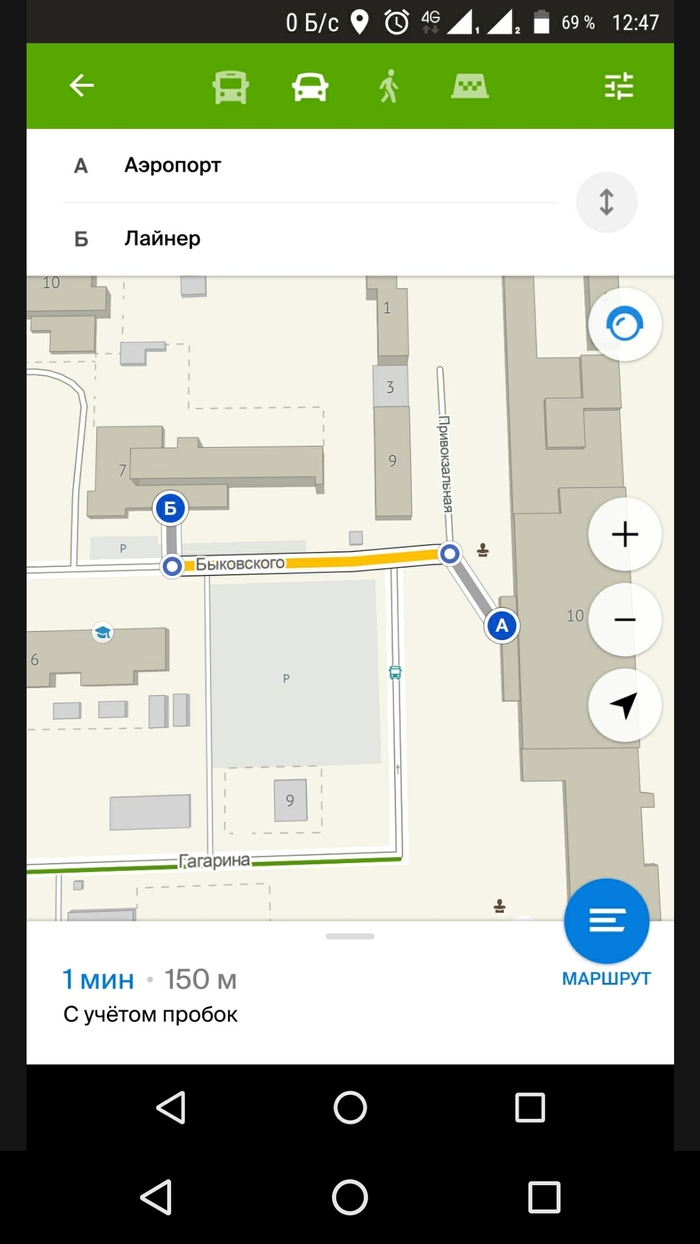Expand the route summary panel handle

(350, 936)
